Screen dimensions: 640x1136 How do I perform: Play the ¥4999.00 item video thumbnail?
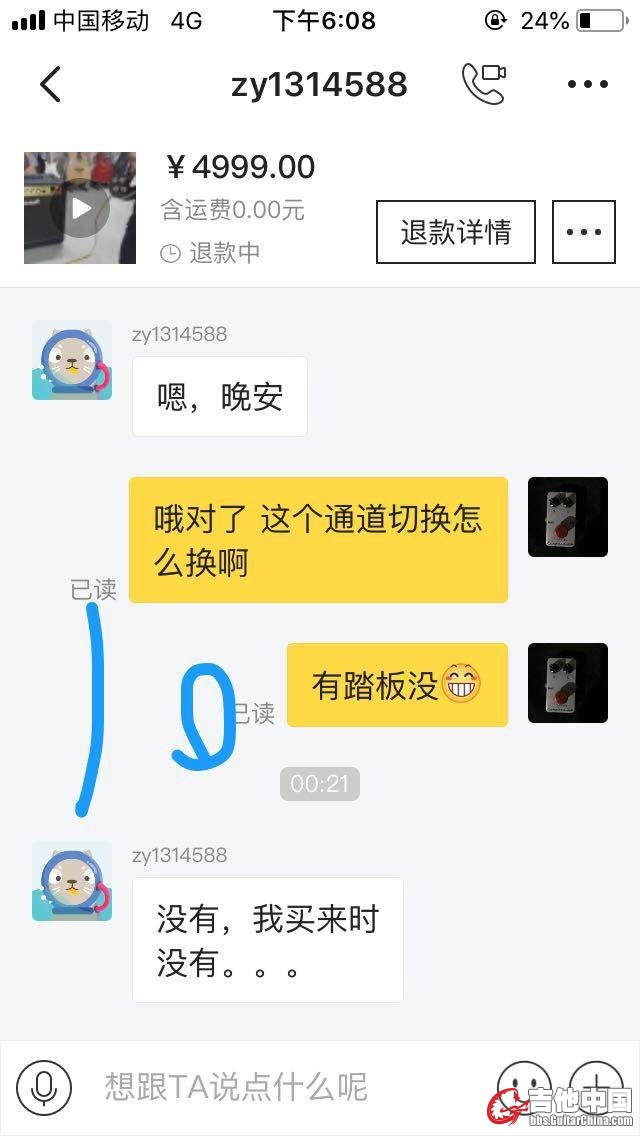coord(80,208)
